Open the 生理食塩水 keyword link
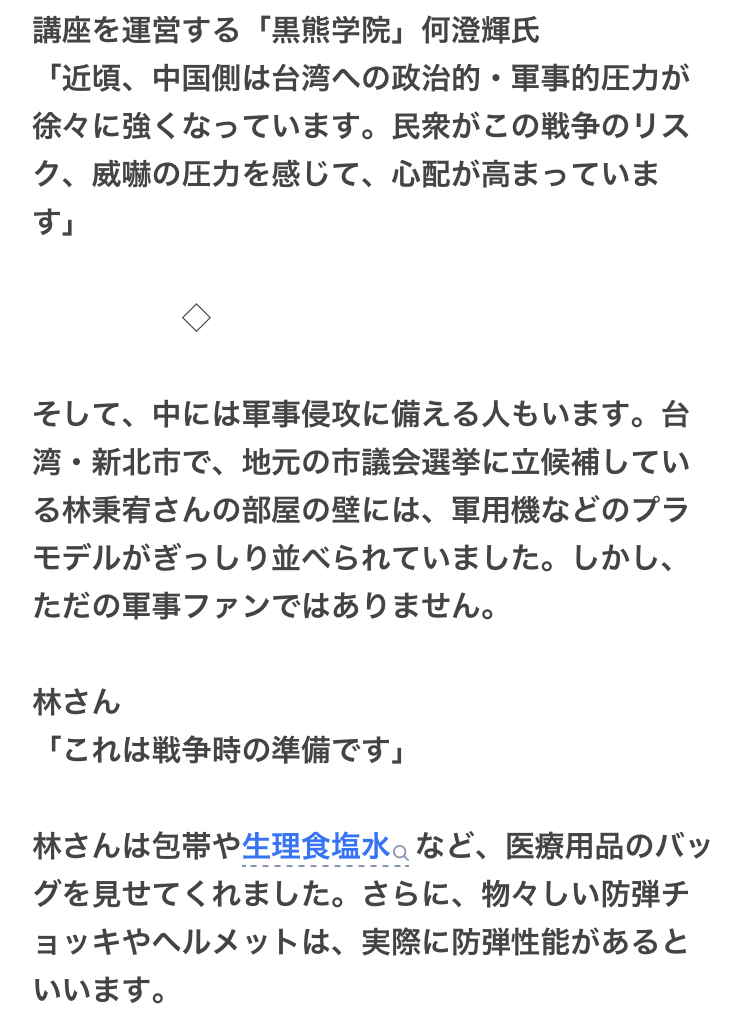 (316, 847)
